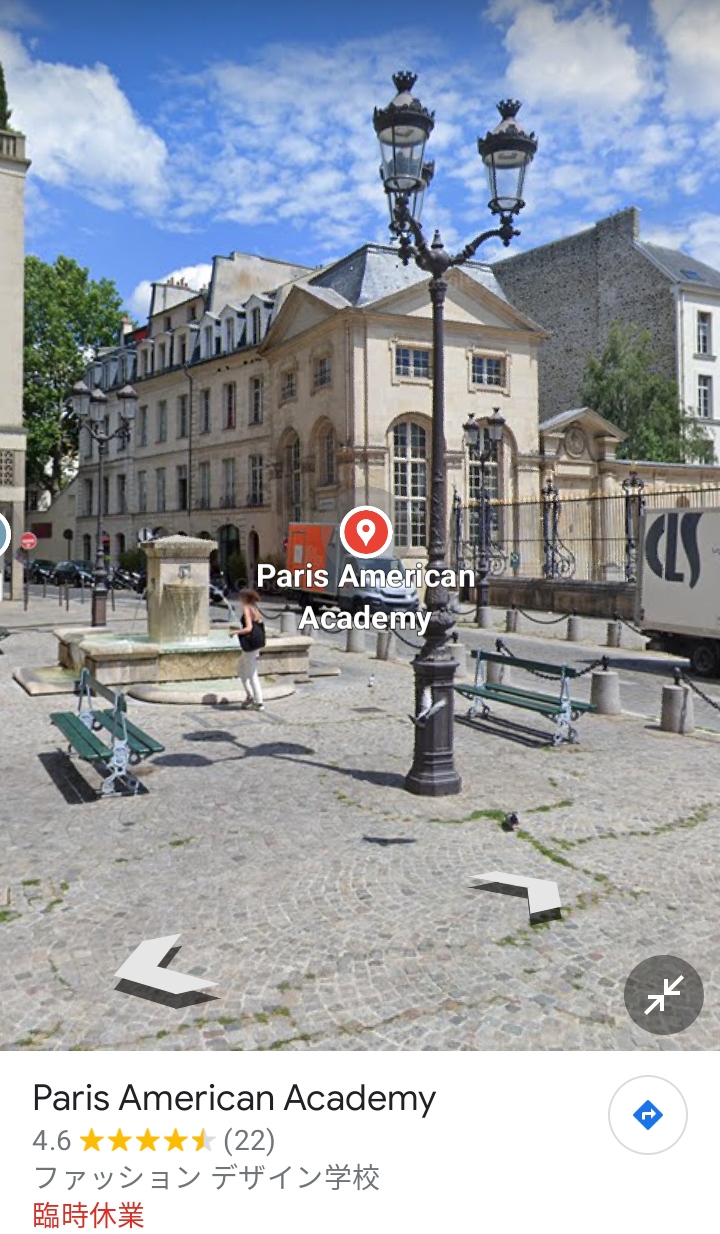Tap the partially visible pin at left edge

pyautogui.click(x=3, y=535)
